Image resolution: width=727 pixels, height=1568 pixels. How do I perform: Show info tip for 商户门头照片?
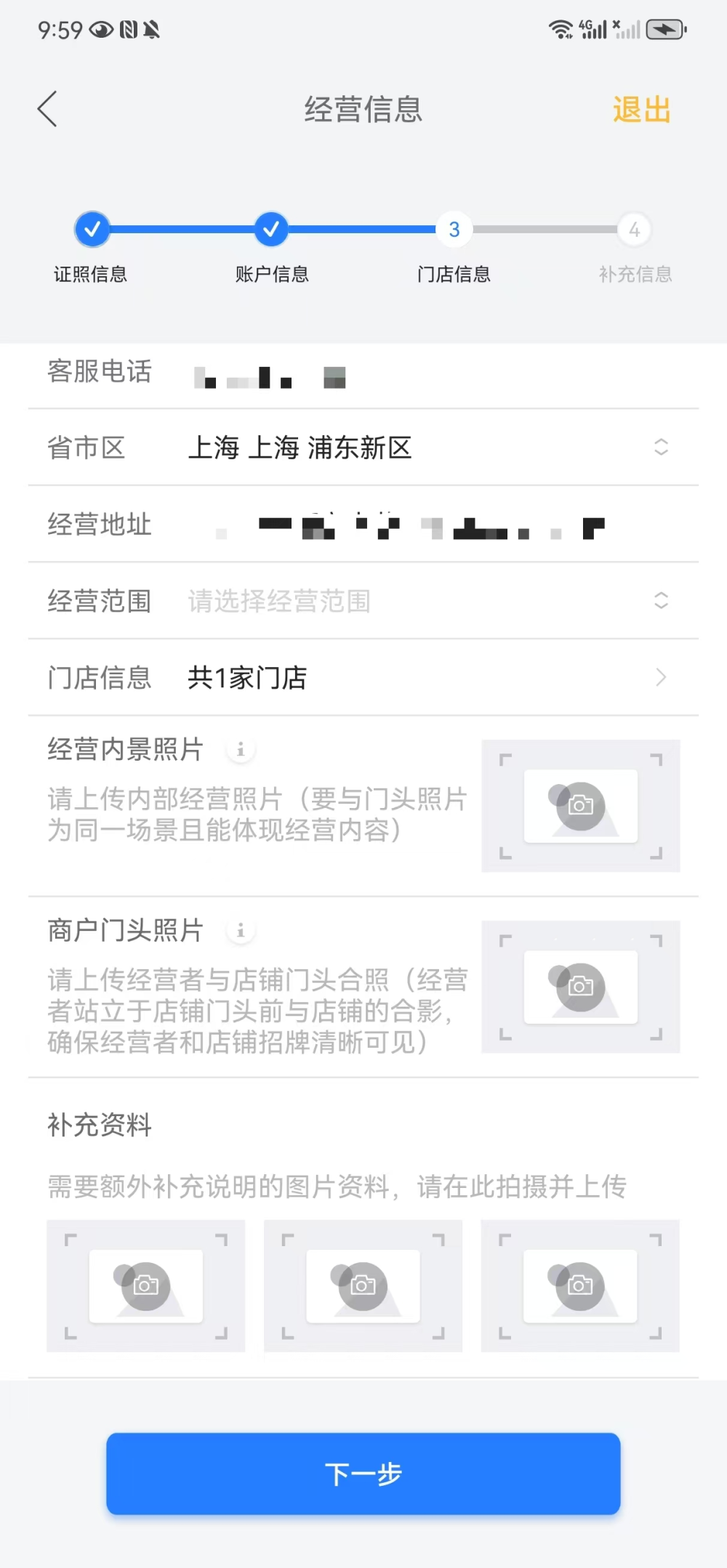(241, 930)
